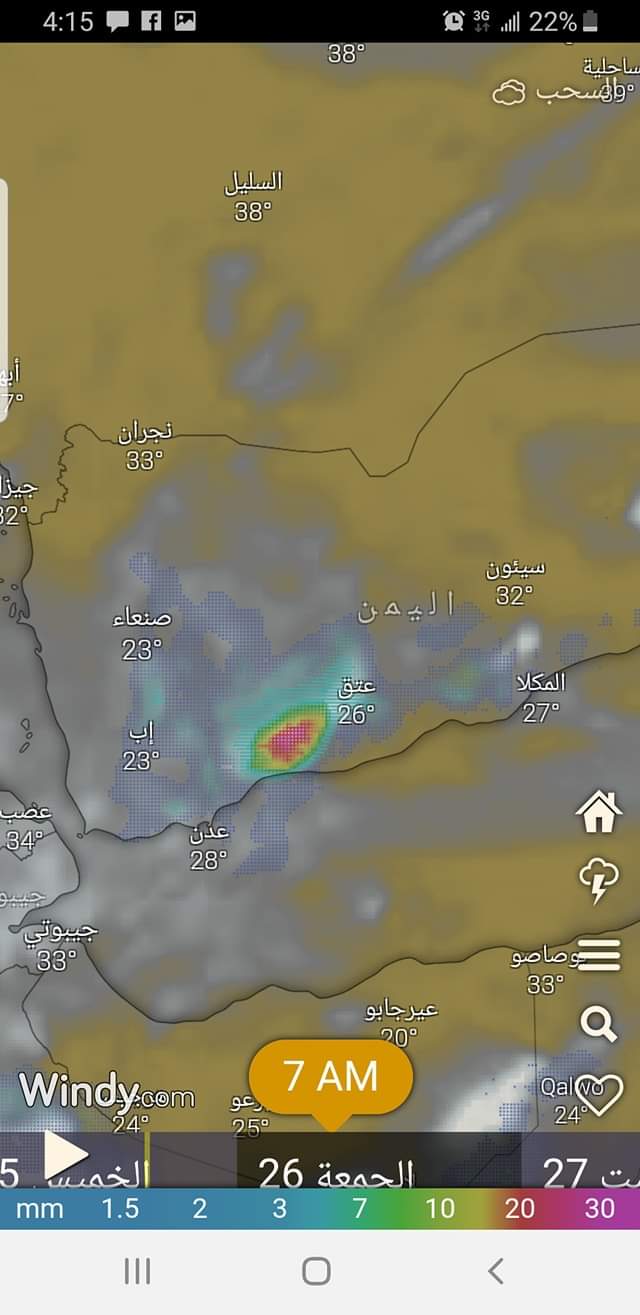Viewport: 640px width, 1315px height.
Task: Go back with the system back button
Action: (495, 1271)
